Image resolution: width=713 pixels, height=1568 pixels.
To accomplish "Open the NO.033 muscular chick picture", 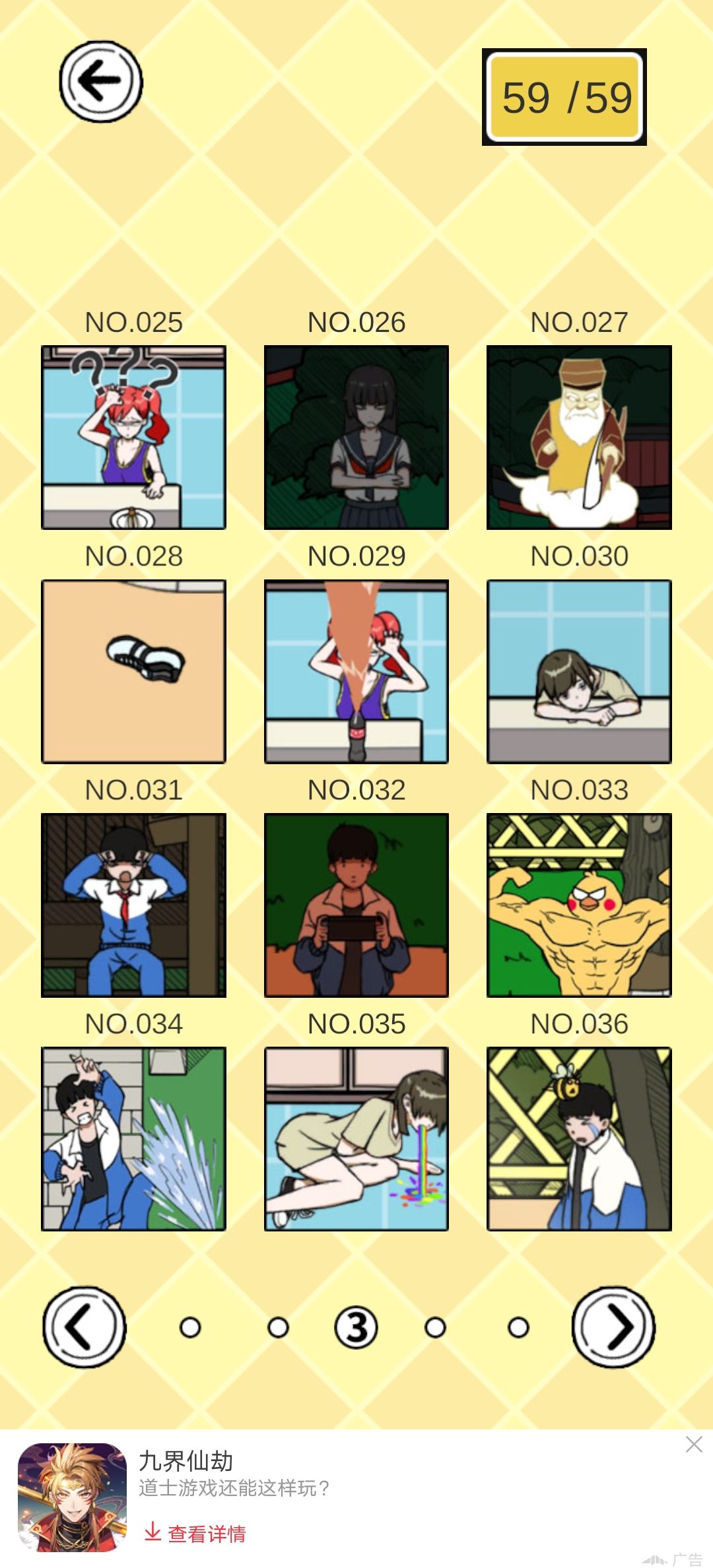I will coord(579,905).
